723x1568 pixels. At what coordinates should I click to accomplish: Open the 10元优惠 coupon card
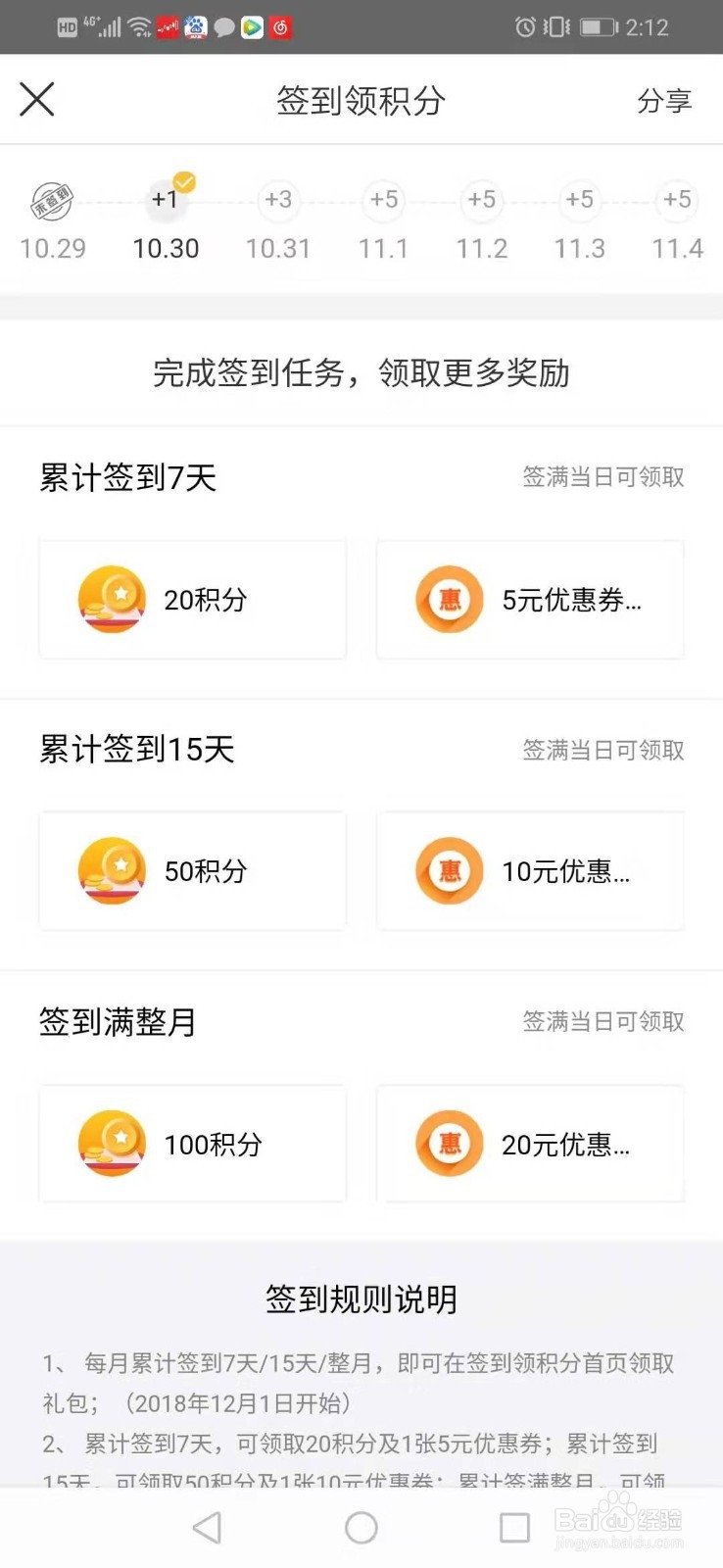pos(530,870)
